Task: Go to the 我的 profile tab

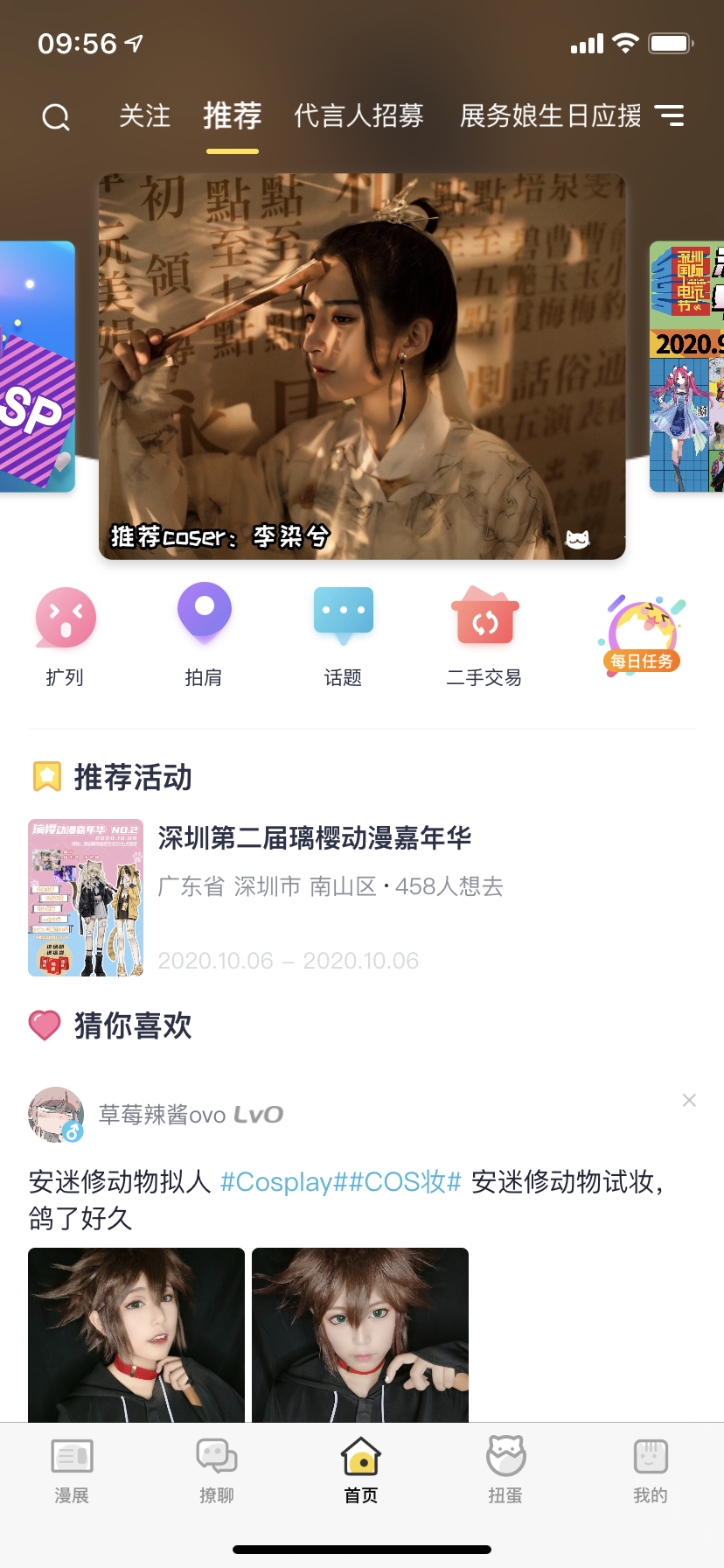Action: pos(651,1470)
